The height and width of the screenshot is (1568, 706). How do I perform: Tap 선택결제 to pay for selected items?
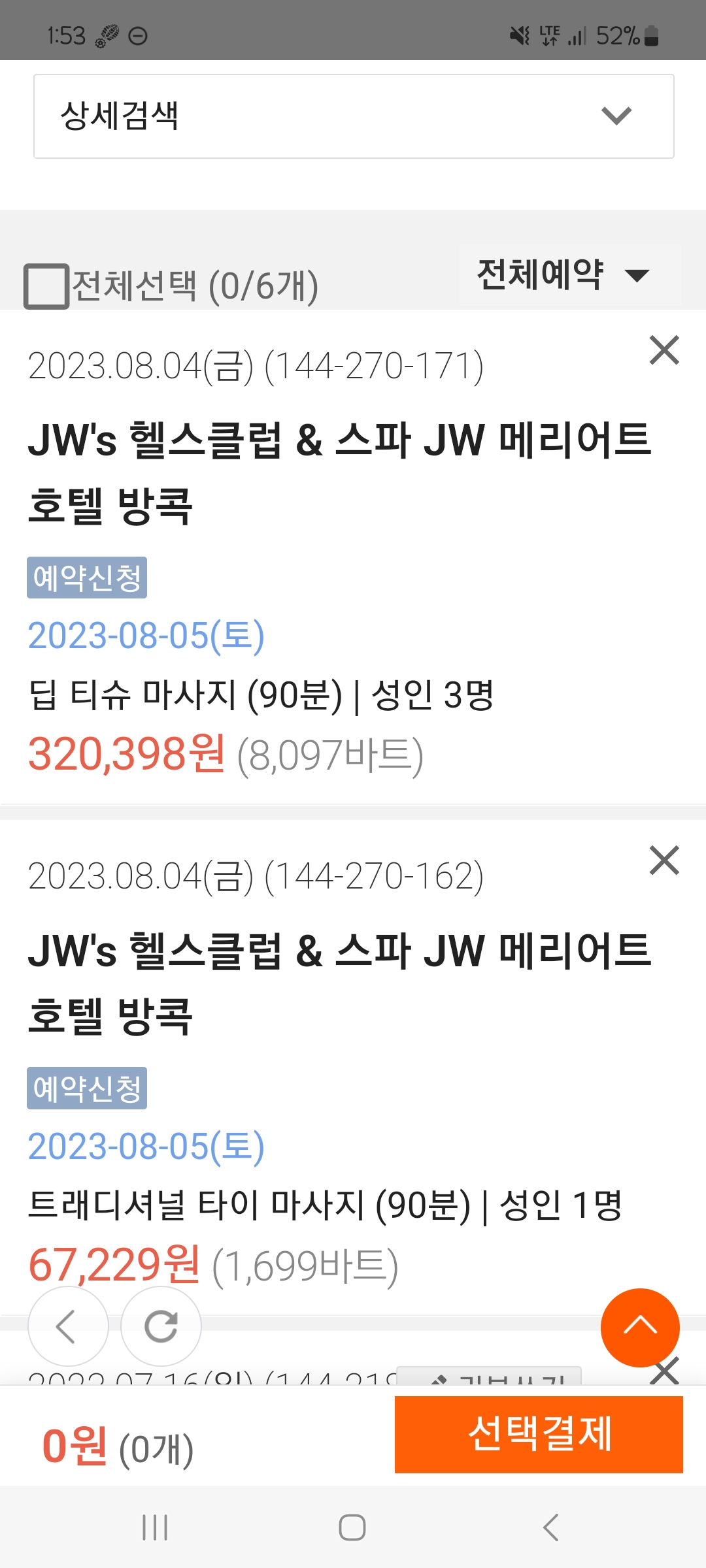coord(539,1434)
